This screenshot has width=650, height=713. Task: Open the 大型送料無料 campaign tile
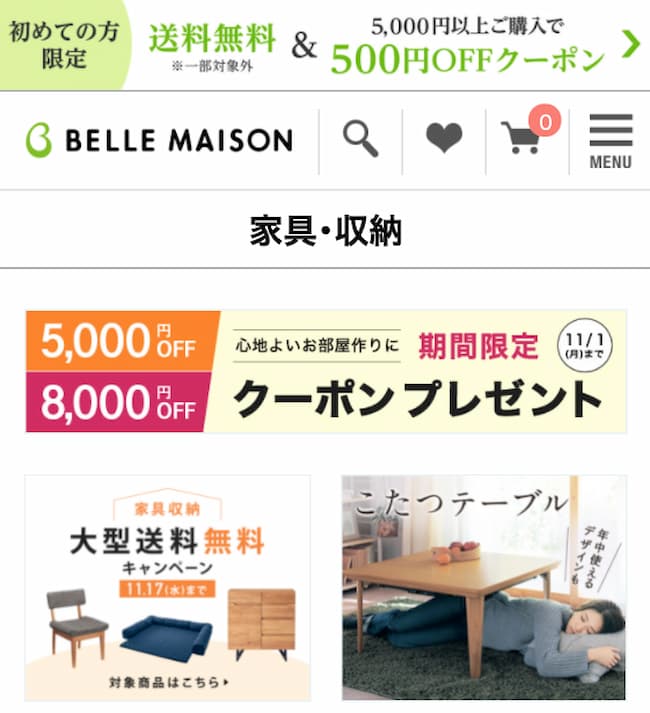click(x=168, y=588)
